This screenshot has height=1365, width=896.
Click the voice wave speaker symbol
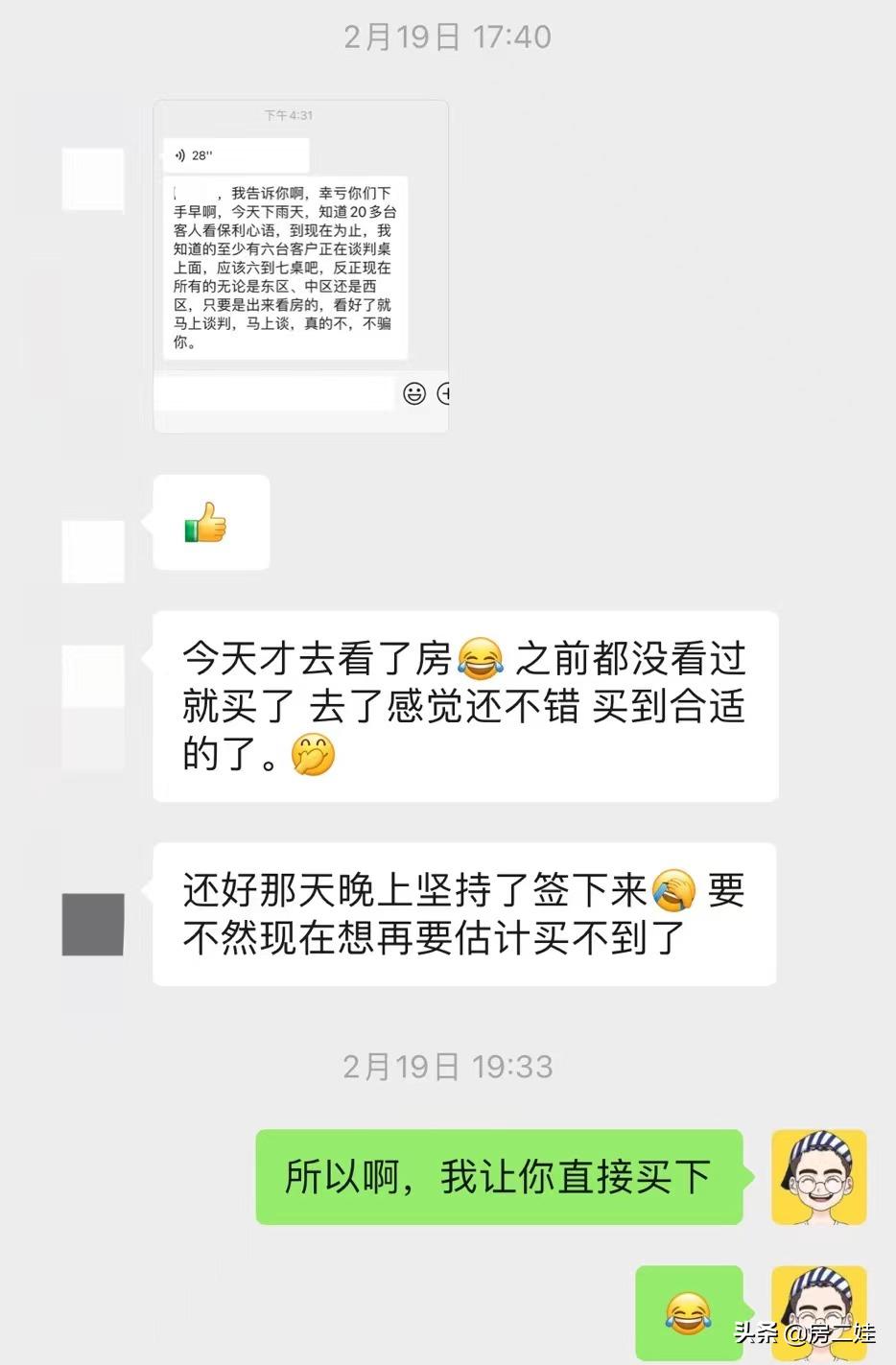[x=178, y=154]
